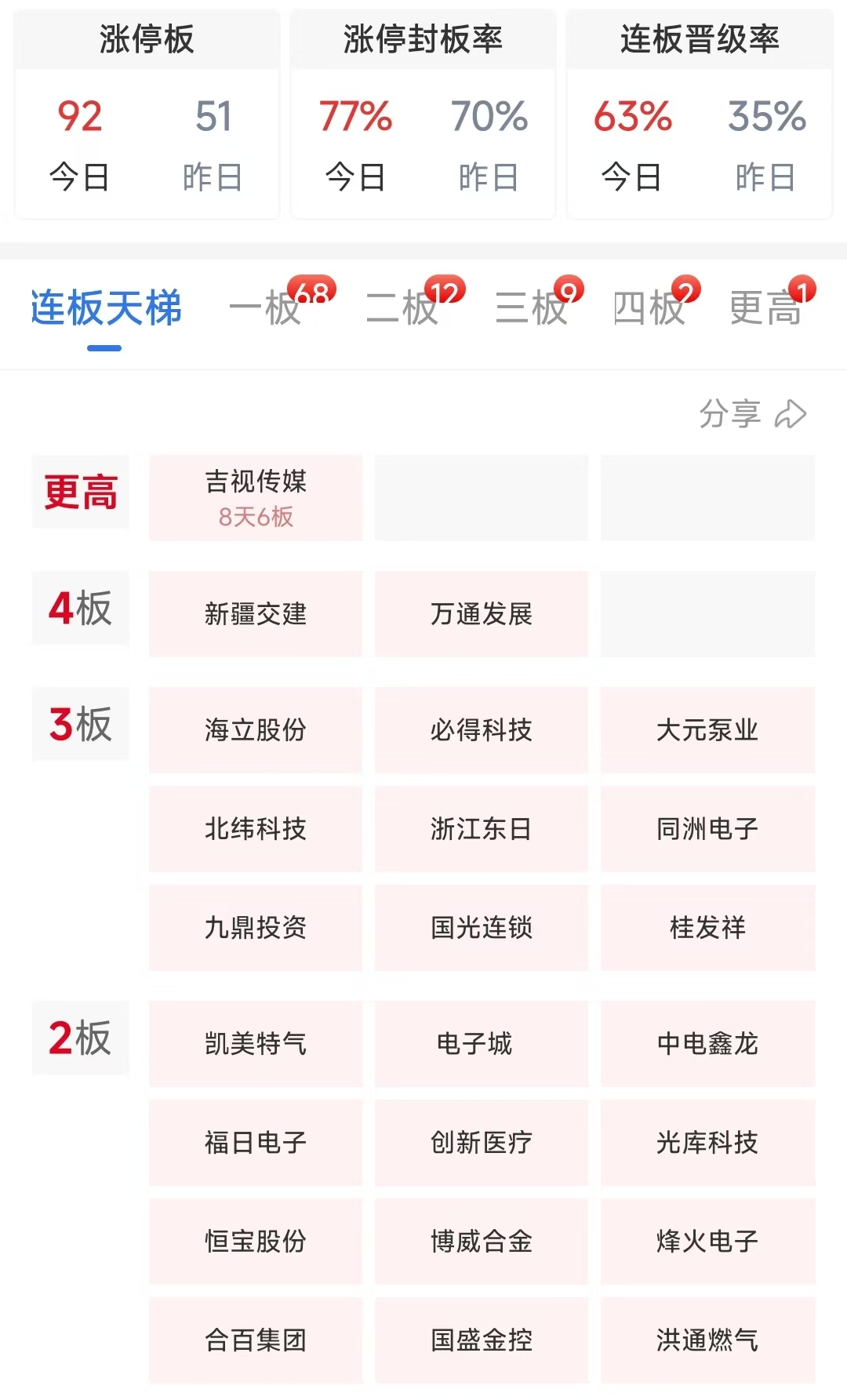Open stock 吉视传媒 8天6板
The image size is (847, 1400).
(256, 497)
